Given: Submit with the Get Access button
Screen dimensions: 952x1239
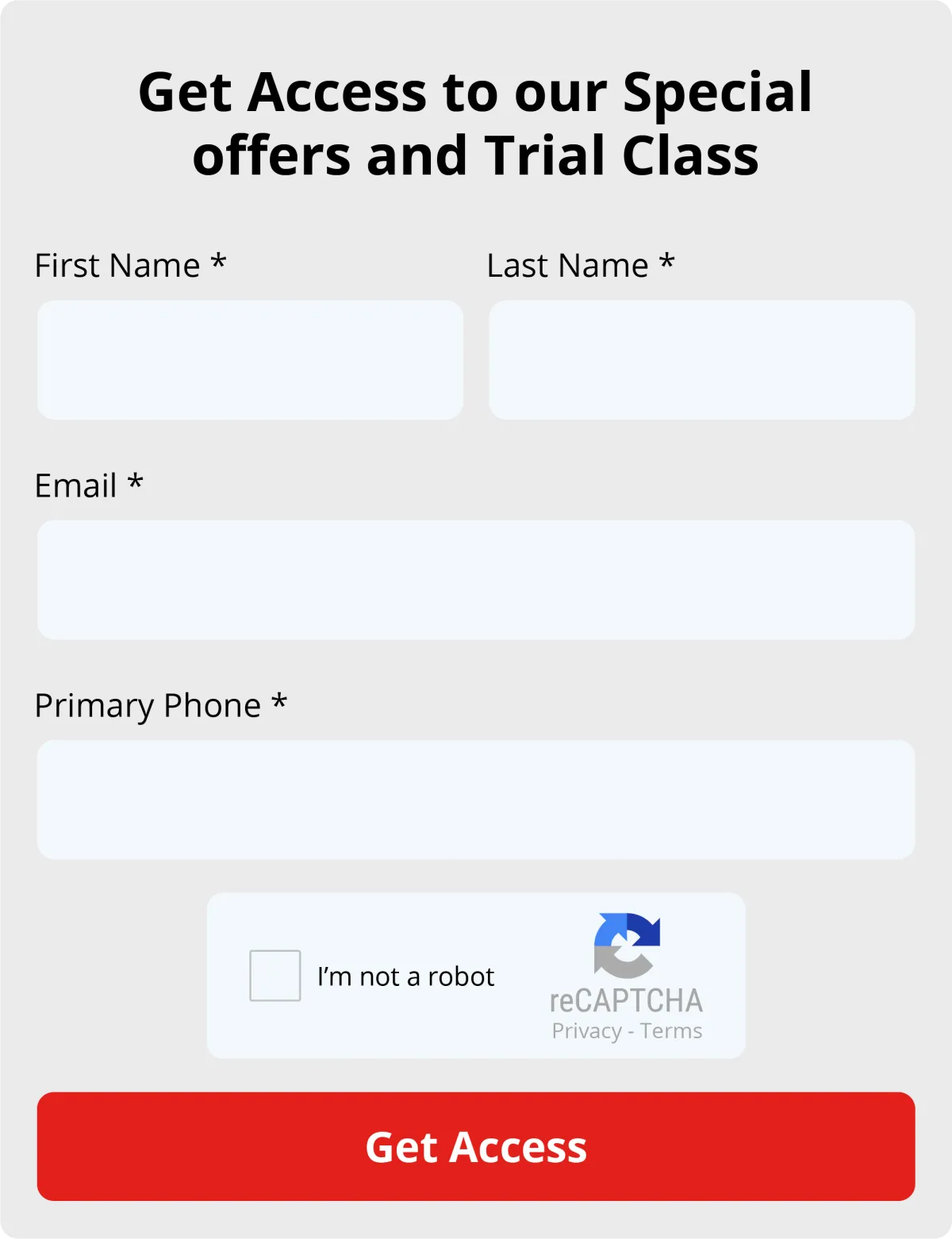Looking at the screenshot, I should pyautogui.click(x=476, y=1146).
